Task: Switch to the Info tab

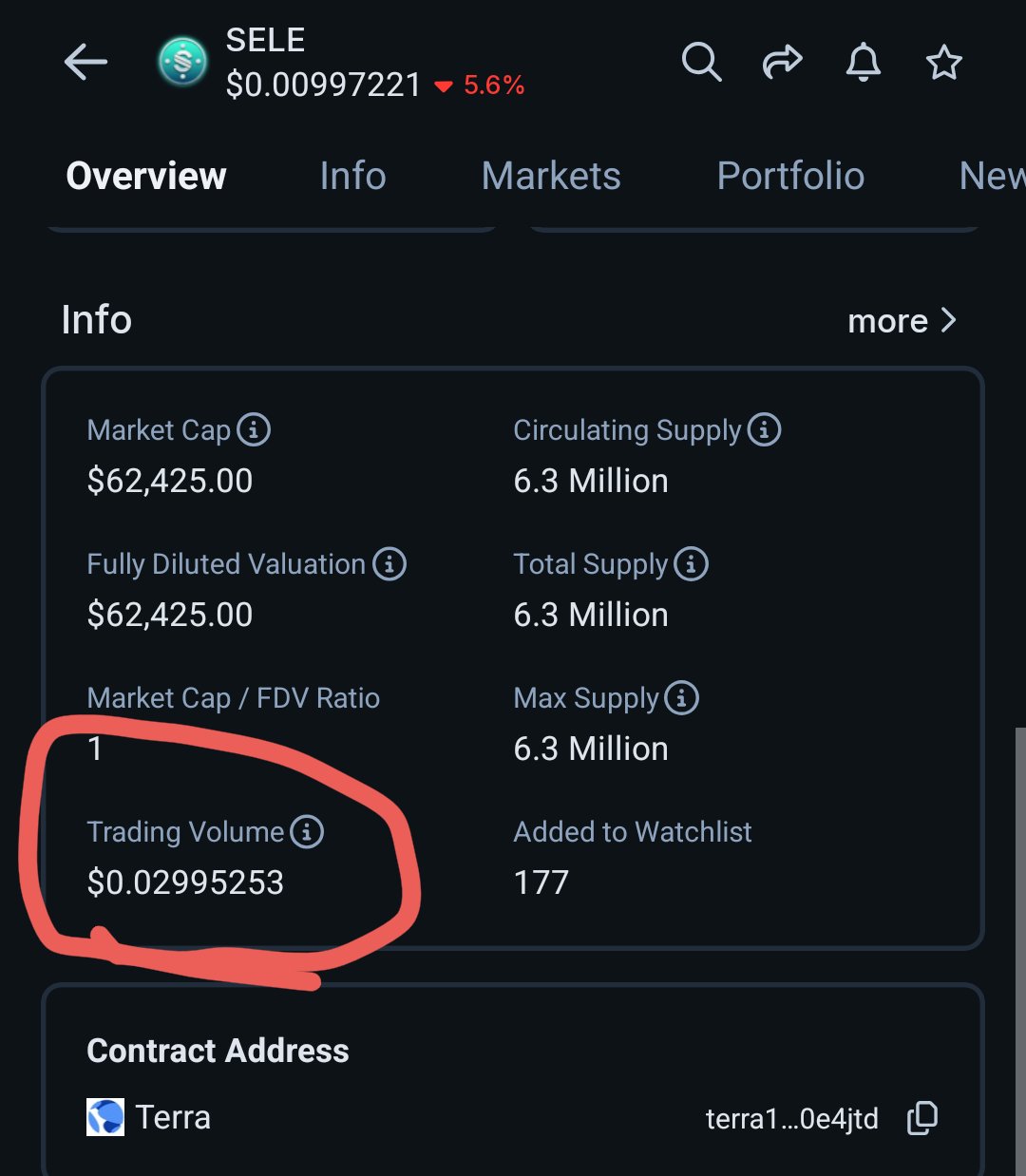Action: (x=352, y=176)
